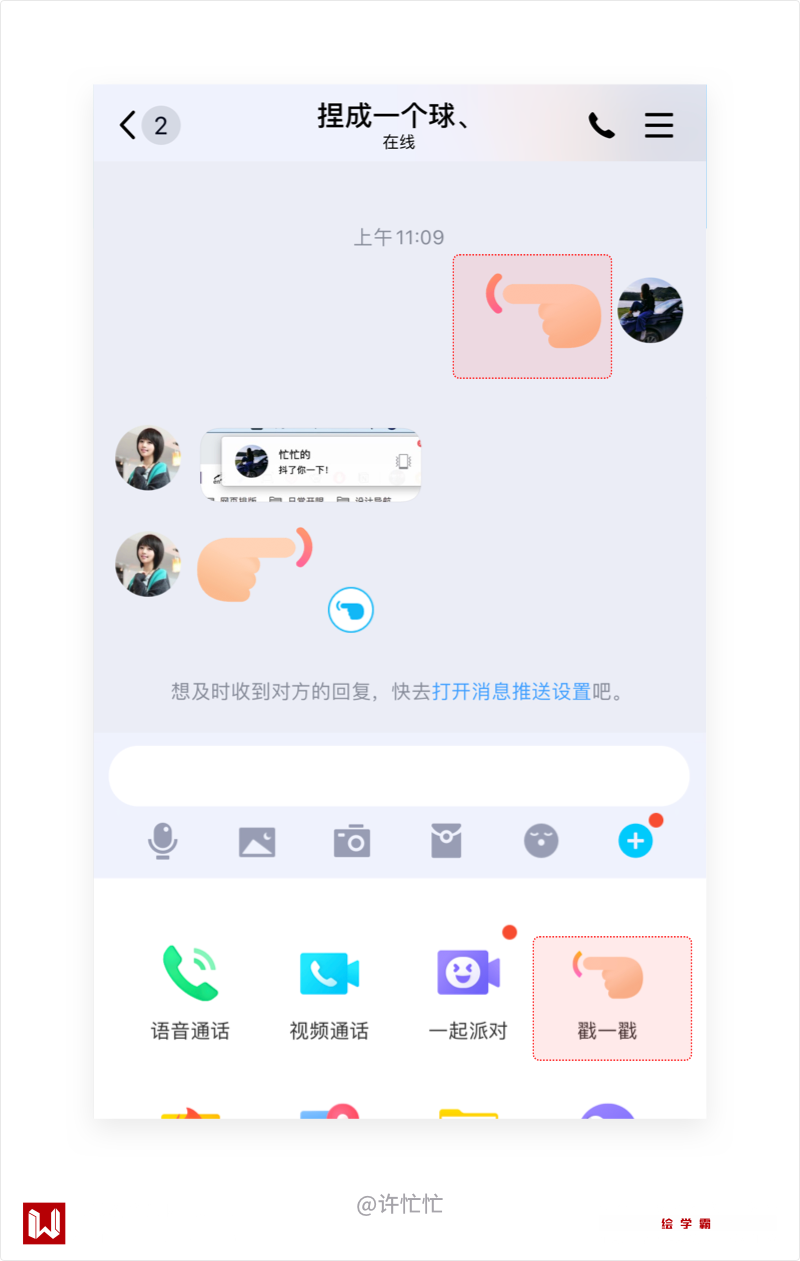The height and width of the screenshot is (1261, 800).
Task: Start 语音通话 voice call
Action: coord(190,992)
